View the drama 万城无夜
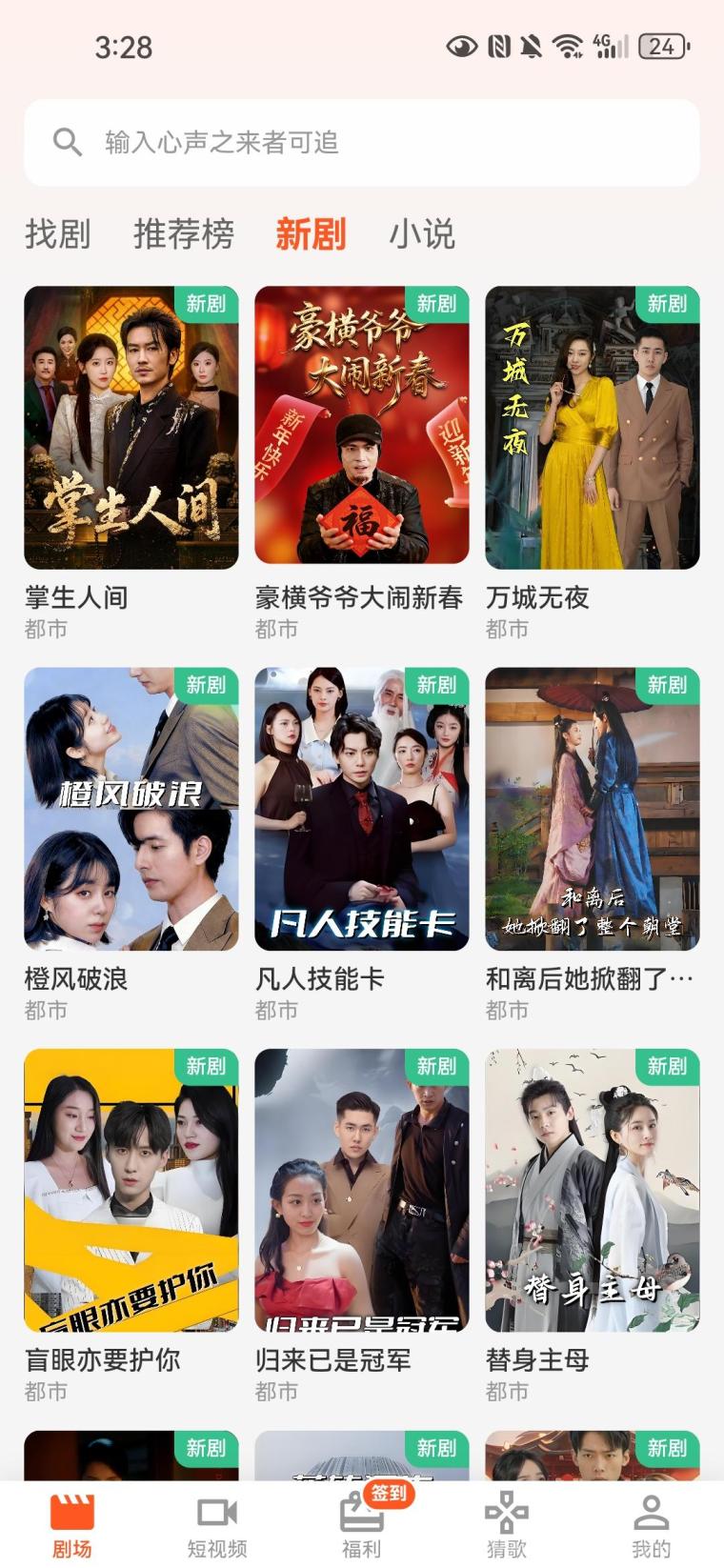 (593, 428)
